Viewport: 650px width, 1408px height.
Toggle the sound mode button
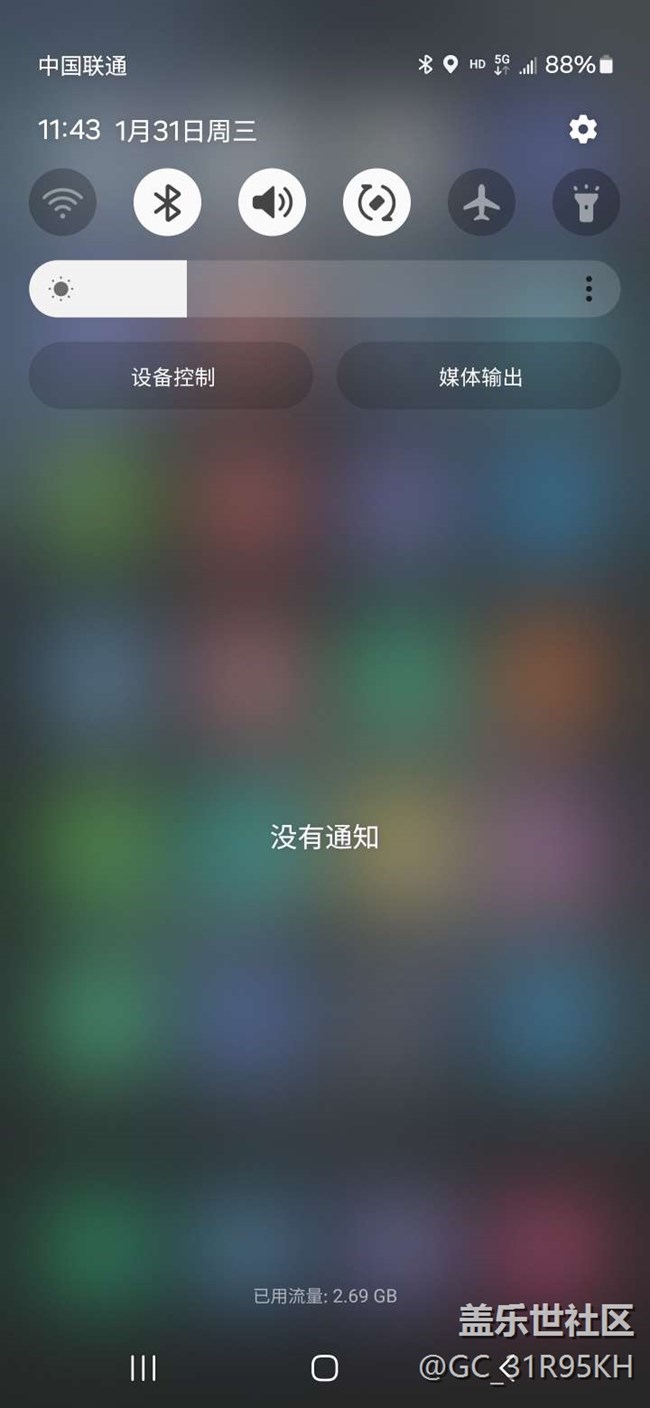[272, 203]
